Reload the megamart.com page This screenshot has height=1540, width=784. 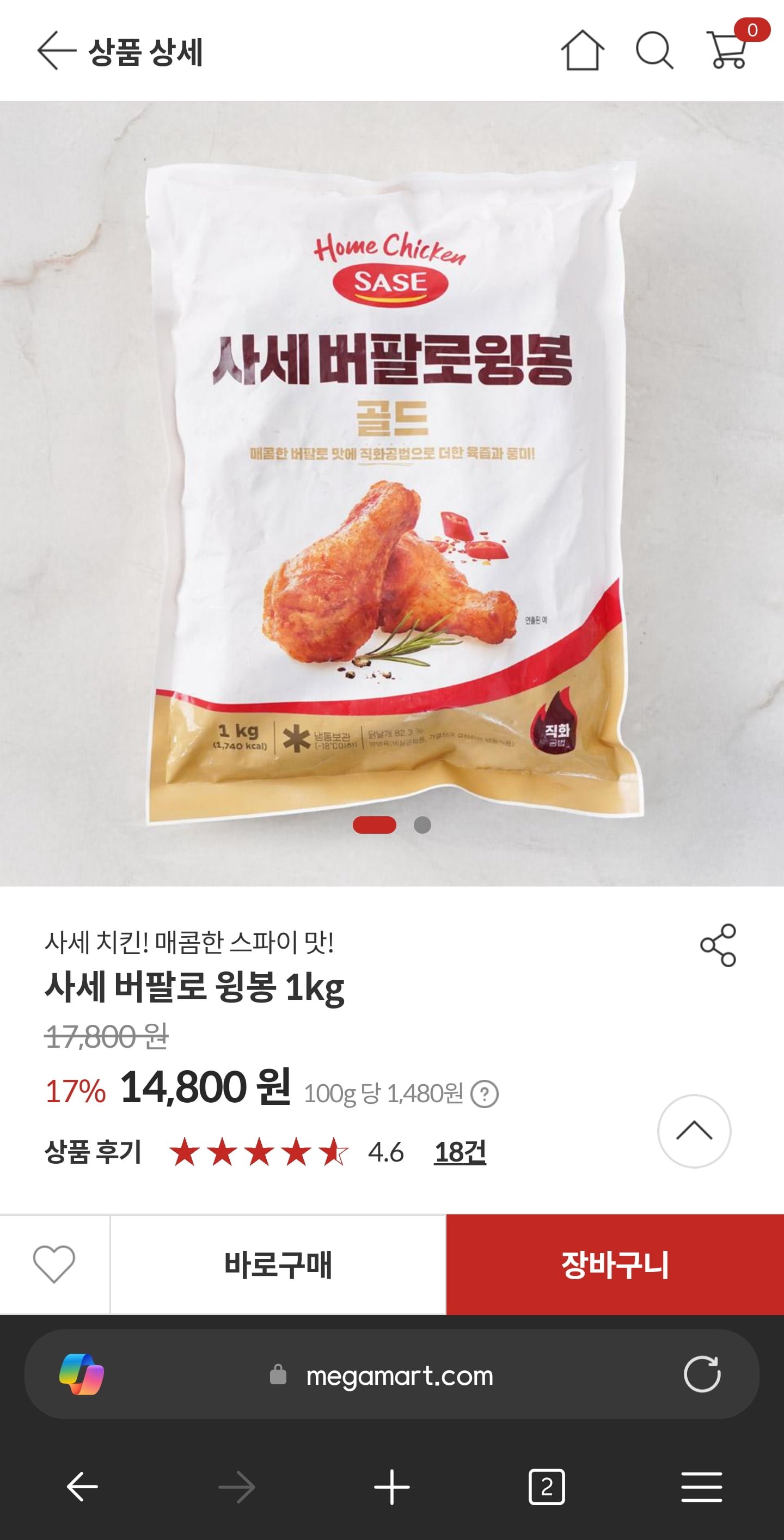point(702,1374)
